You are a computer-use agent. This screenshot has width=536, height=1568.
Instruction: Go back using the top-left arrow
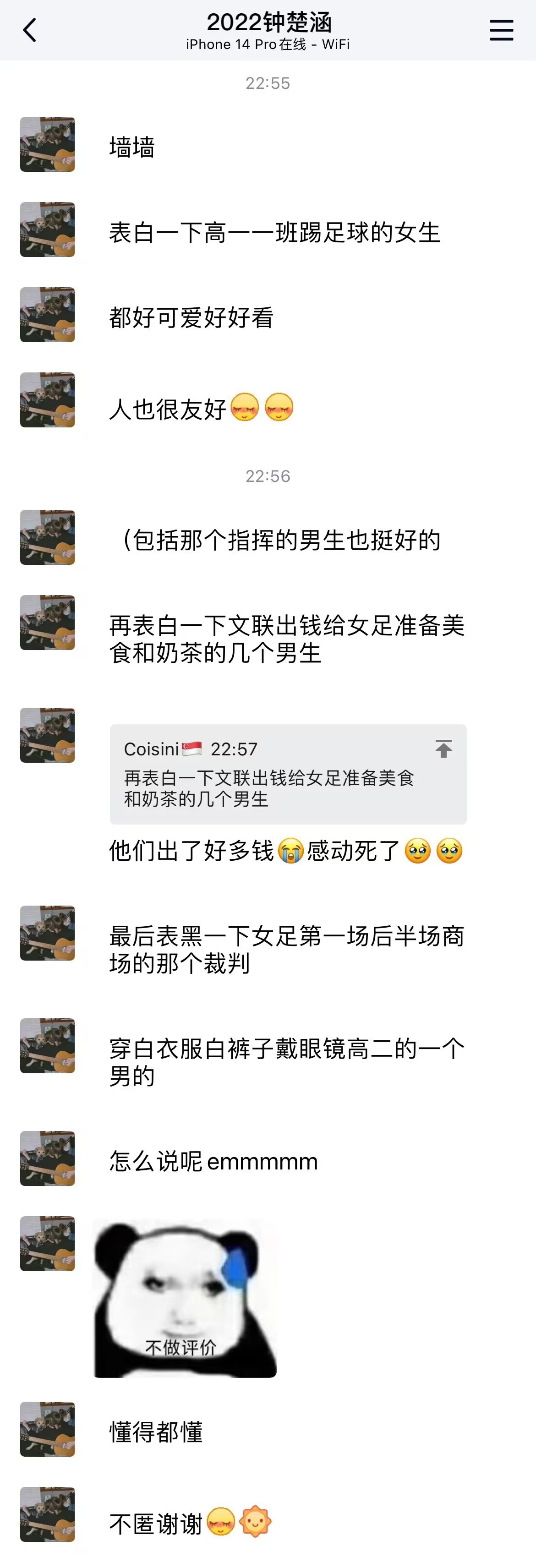tap(29, 30)
